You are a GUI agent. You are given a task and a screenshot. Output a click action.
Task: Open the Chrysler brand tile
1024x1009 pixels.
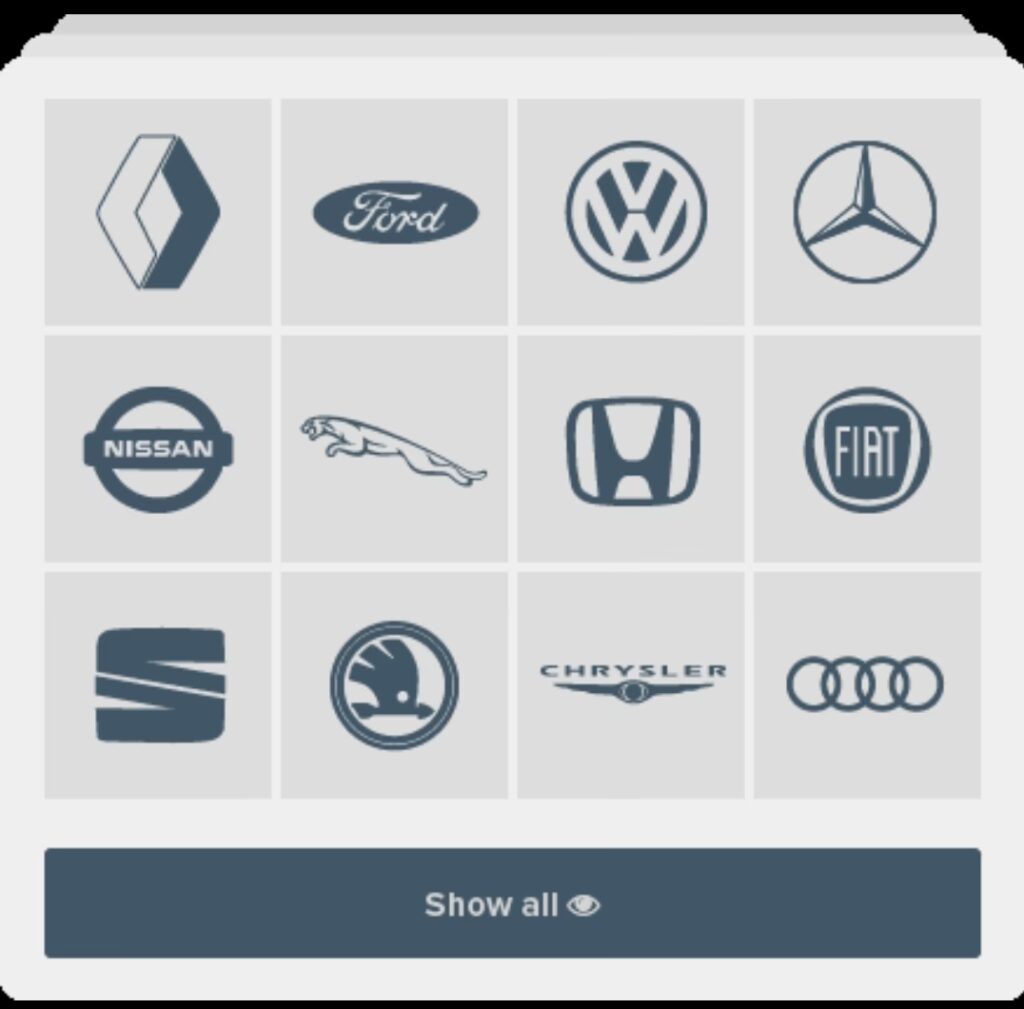631,685
